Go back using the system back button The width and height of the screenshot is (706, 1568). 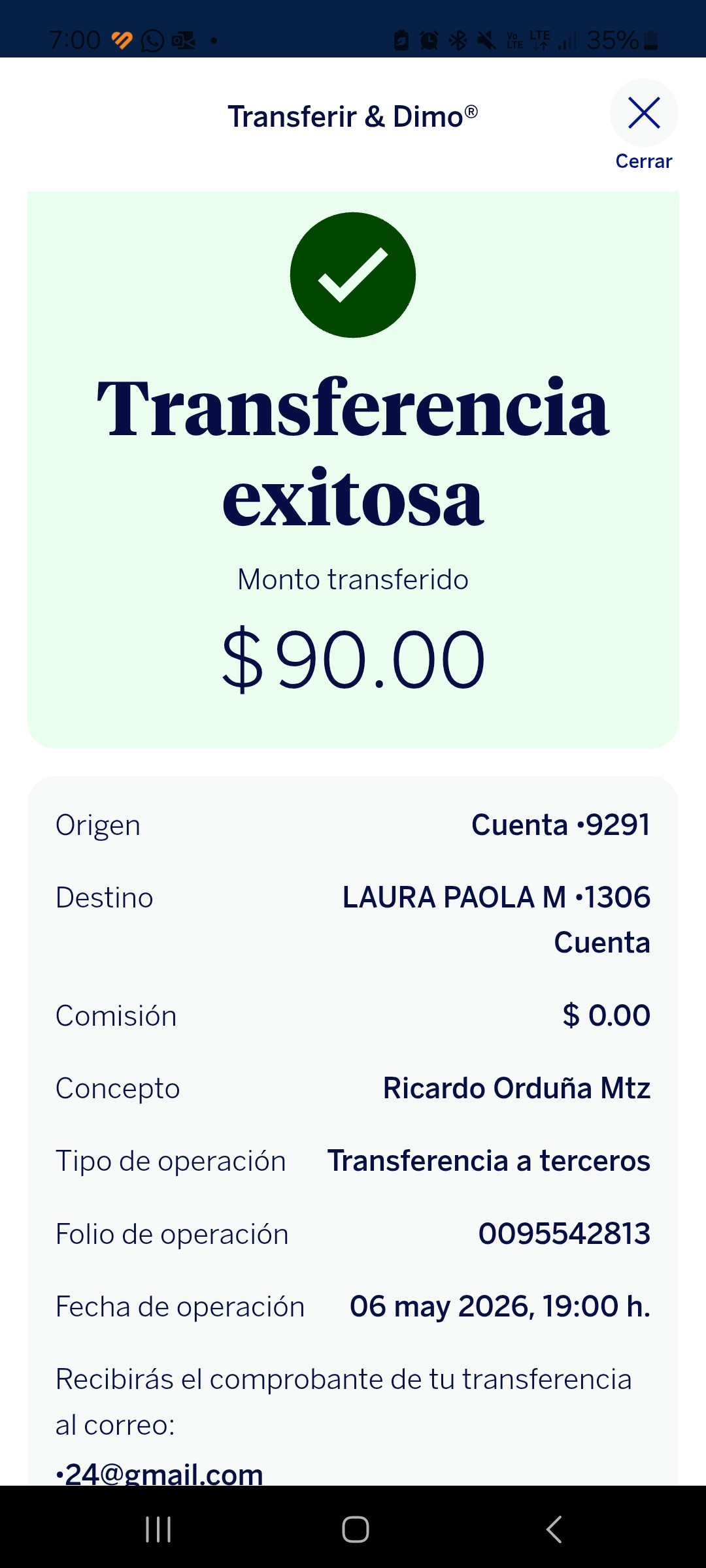[x=554, y=1529]
